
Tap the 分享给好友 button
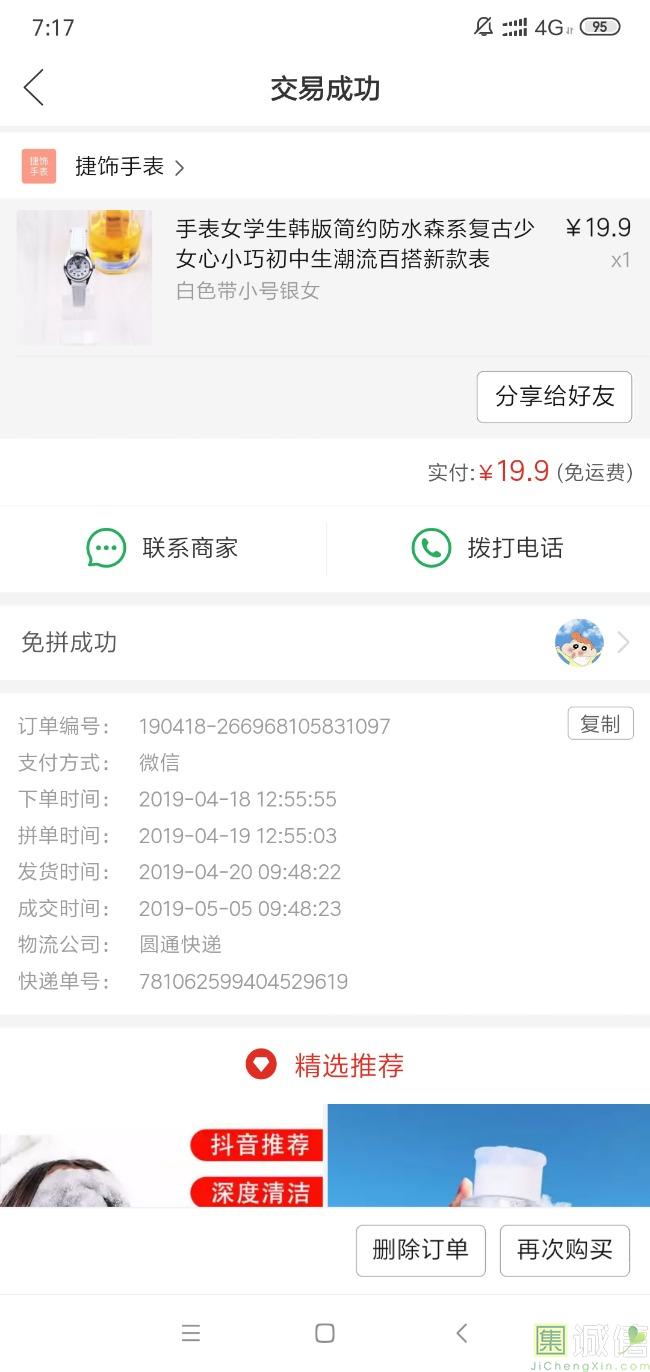tap(554, 397)
